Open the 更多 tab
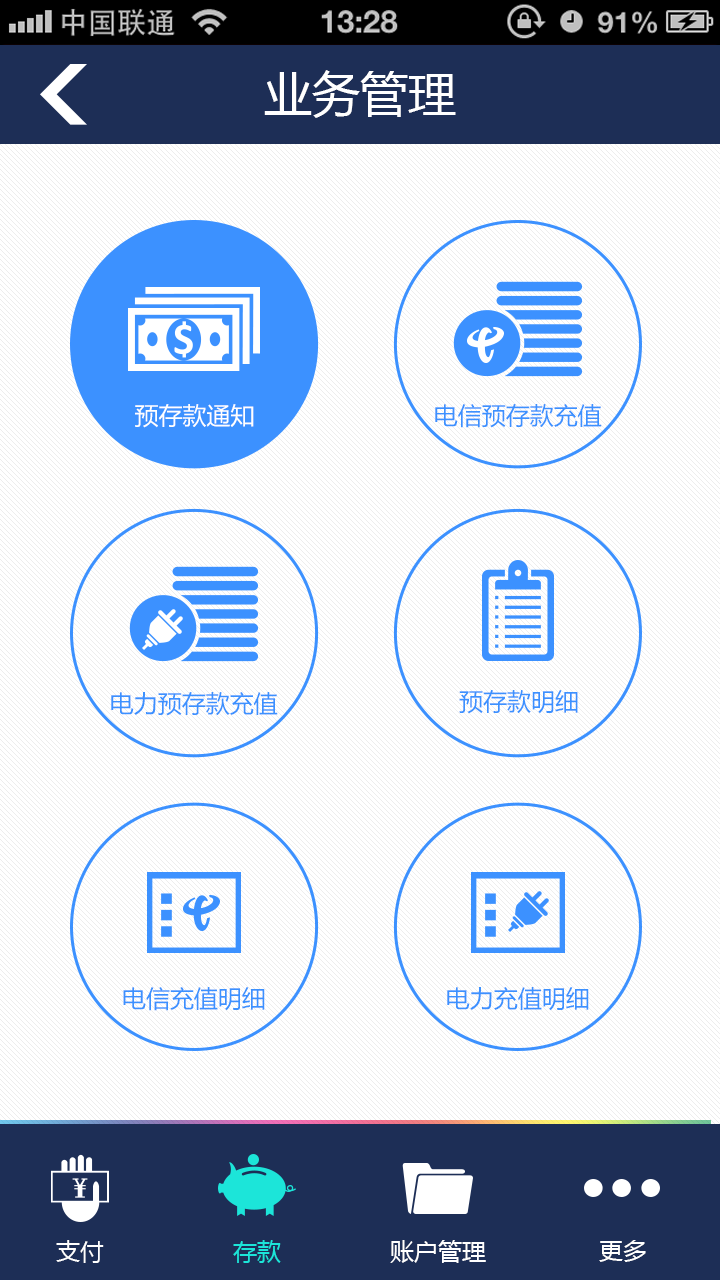The height and width of the screenshot is (1280, 720). point(622,1209)
